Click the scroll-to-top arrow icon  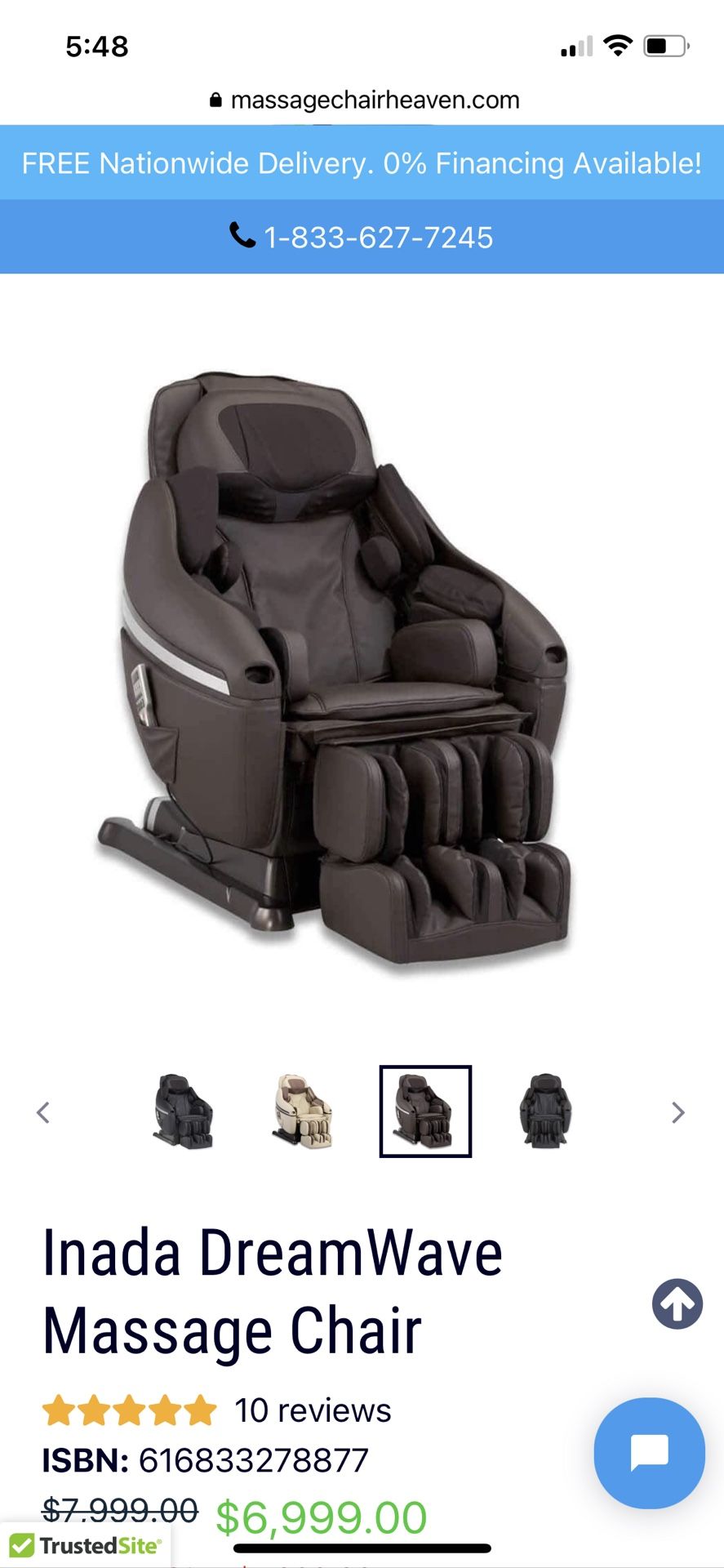676,1304
